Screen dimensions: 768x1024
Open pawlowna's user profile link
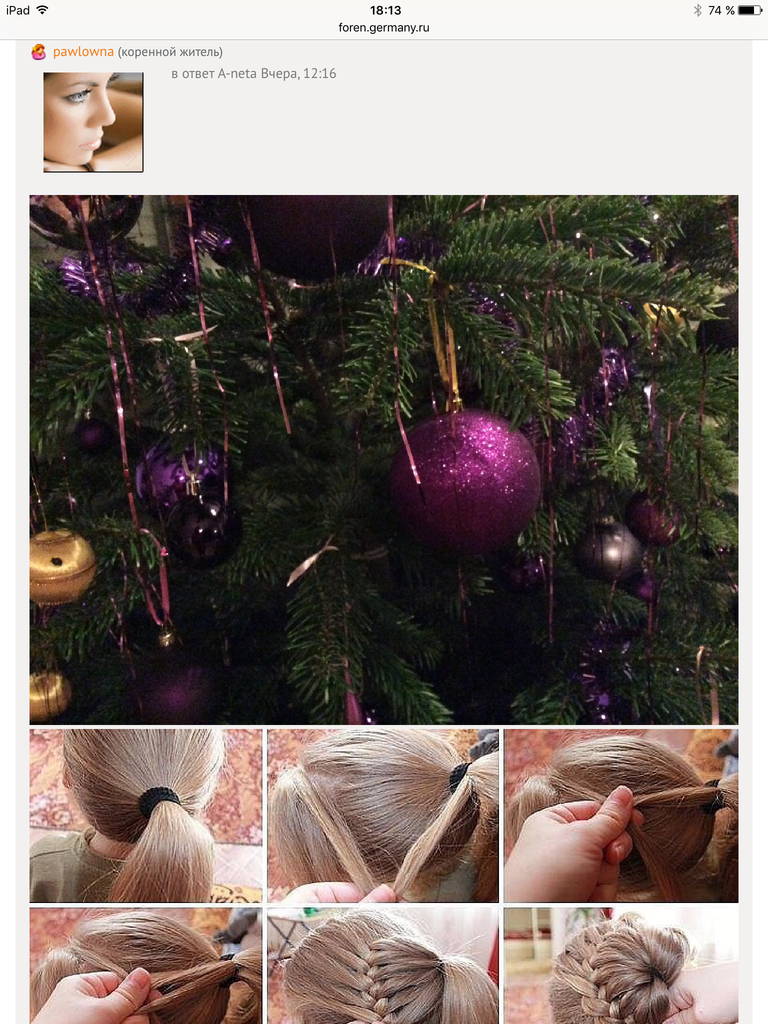click(x=83, y=52)
